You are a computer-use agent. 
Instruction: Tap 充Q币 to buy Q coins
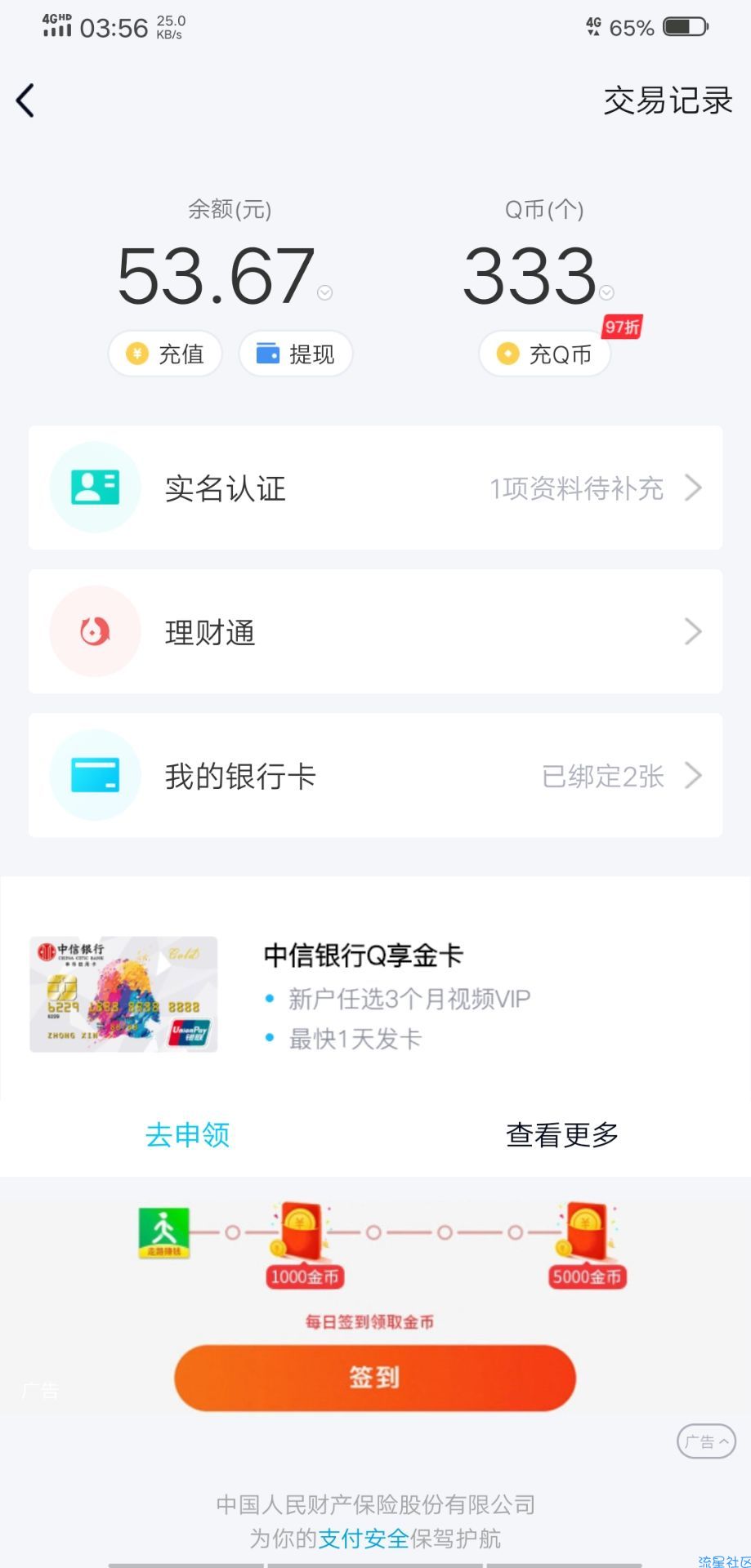tap(545, 354)
